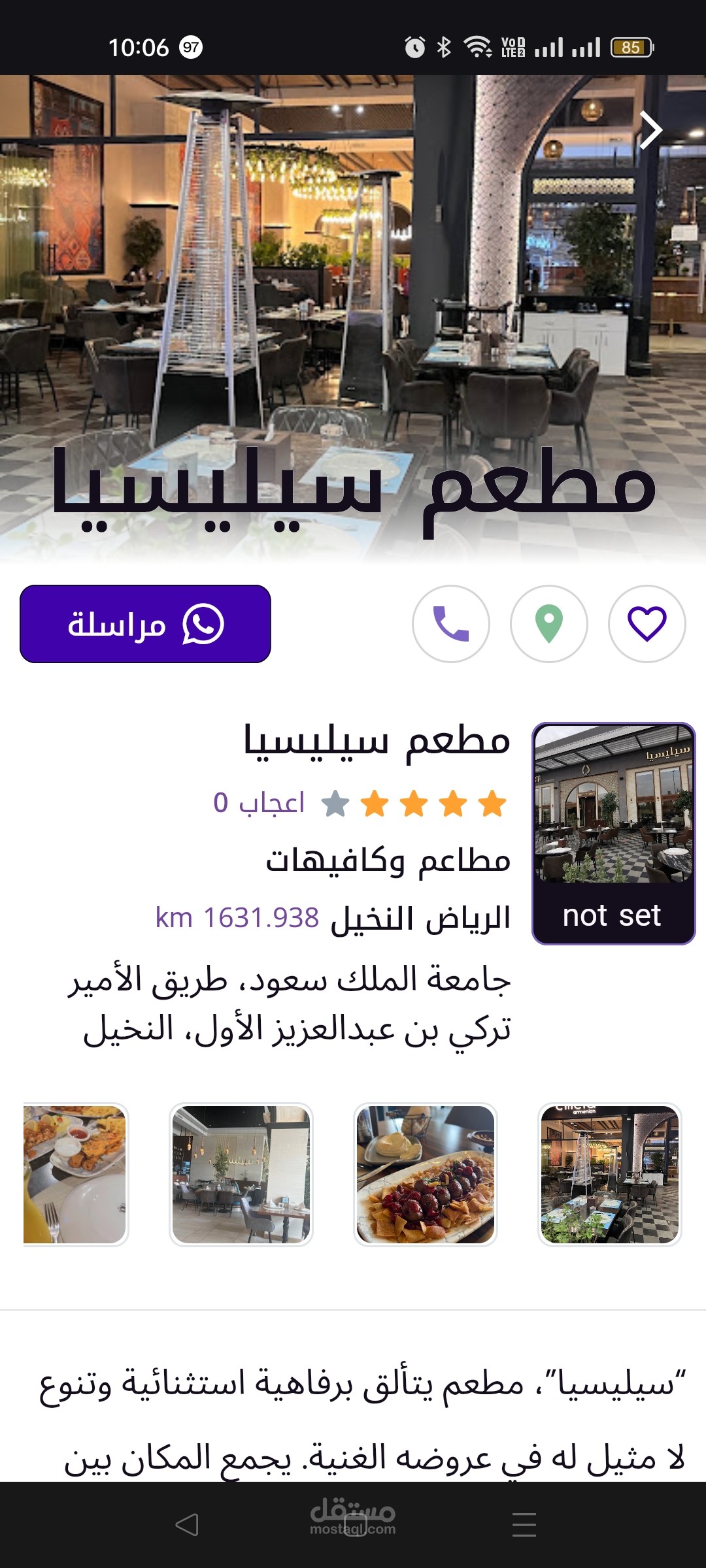Open the restaurant storefront card labeled not set
Viewport: 706px width, 1568px height.
tap(613, 833)
